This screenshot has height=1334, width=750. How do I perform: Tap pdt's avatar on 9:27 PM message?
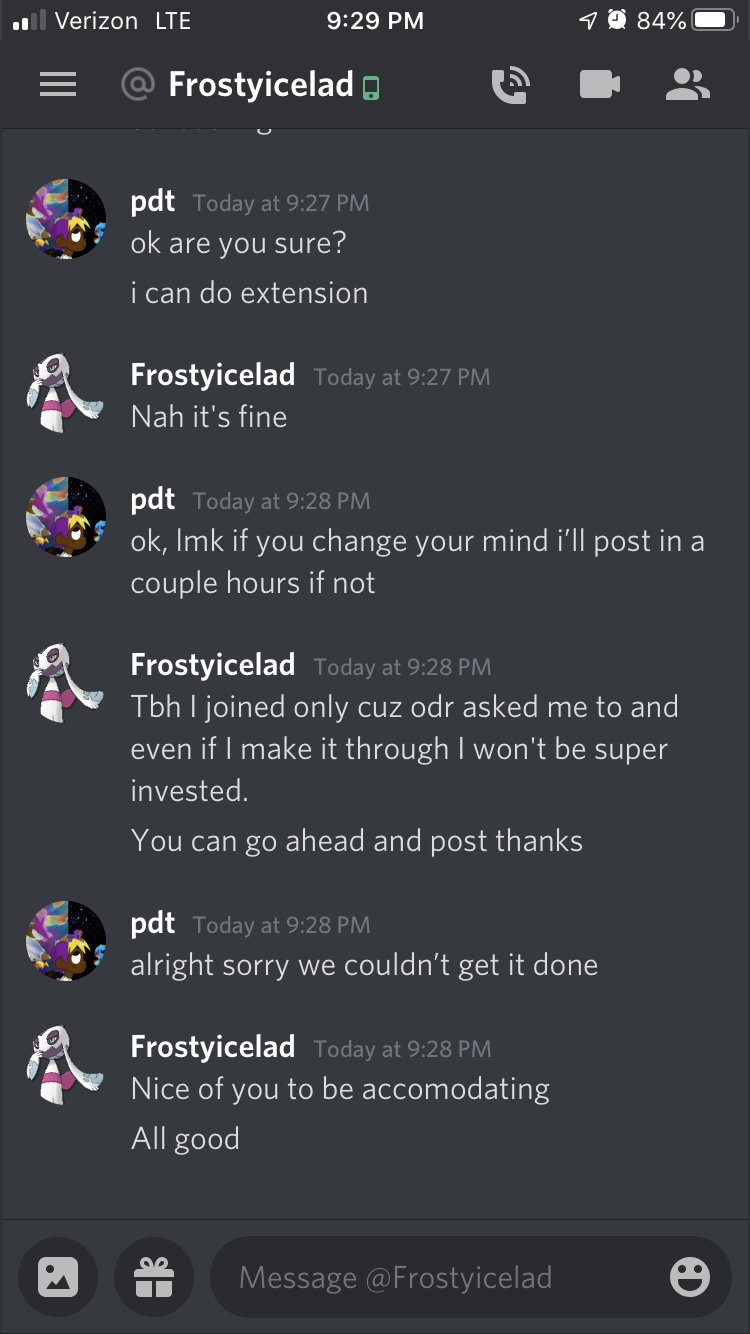(66, 220)
